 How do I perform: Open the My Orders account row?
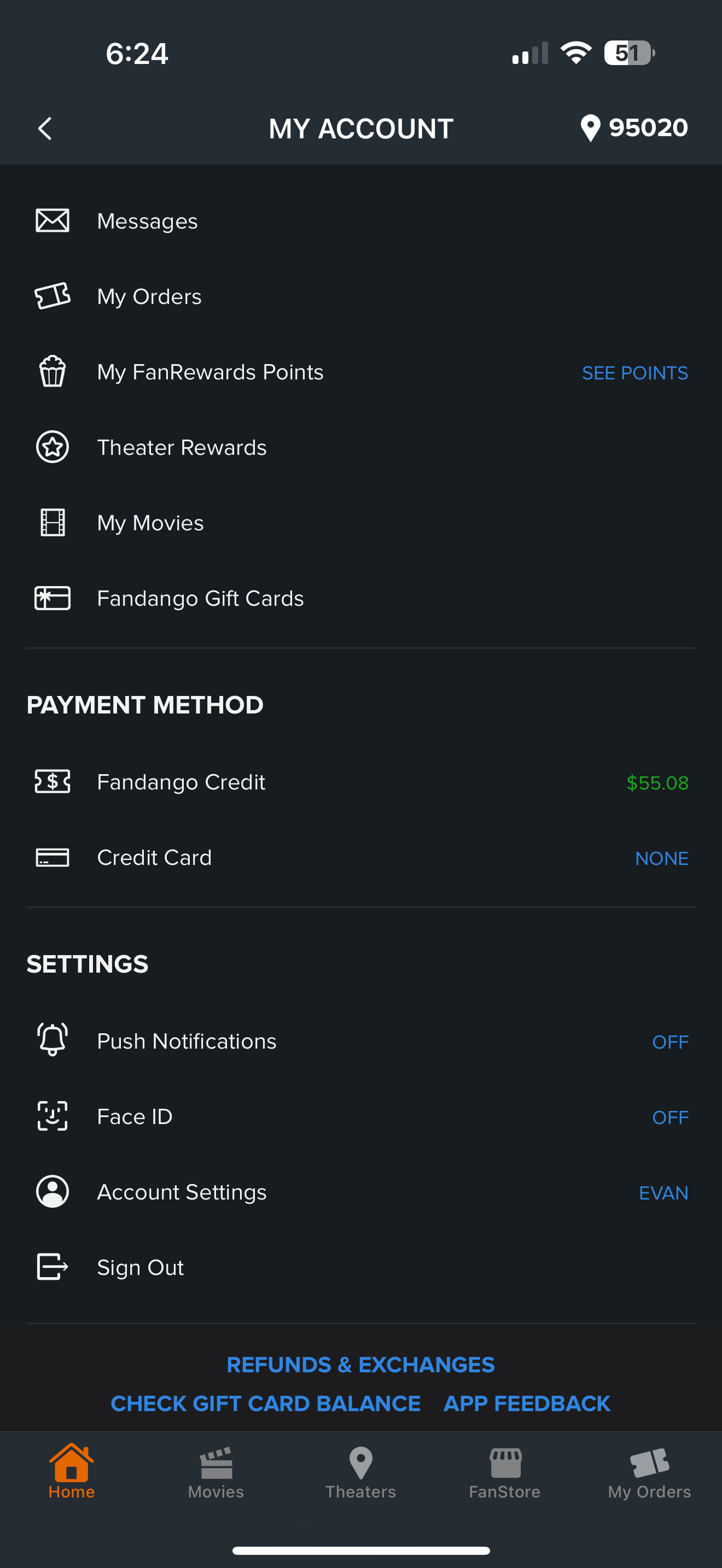(x=361, y=296)
